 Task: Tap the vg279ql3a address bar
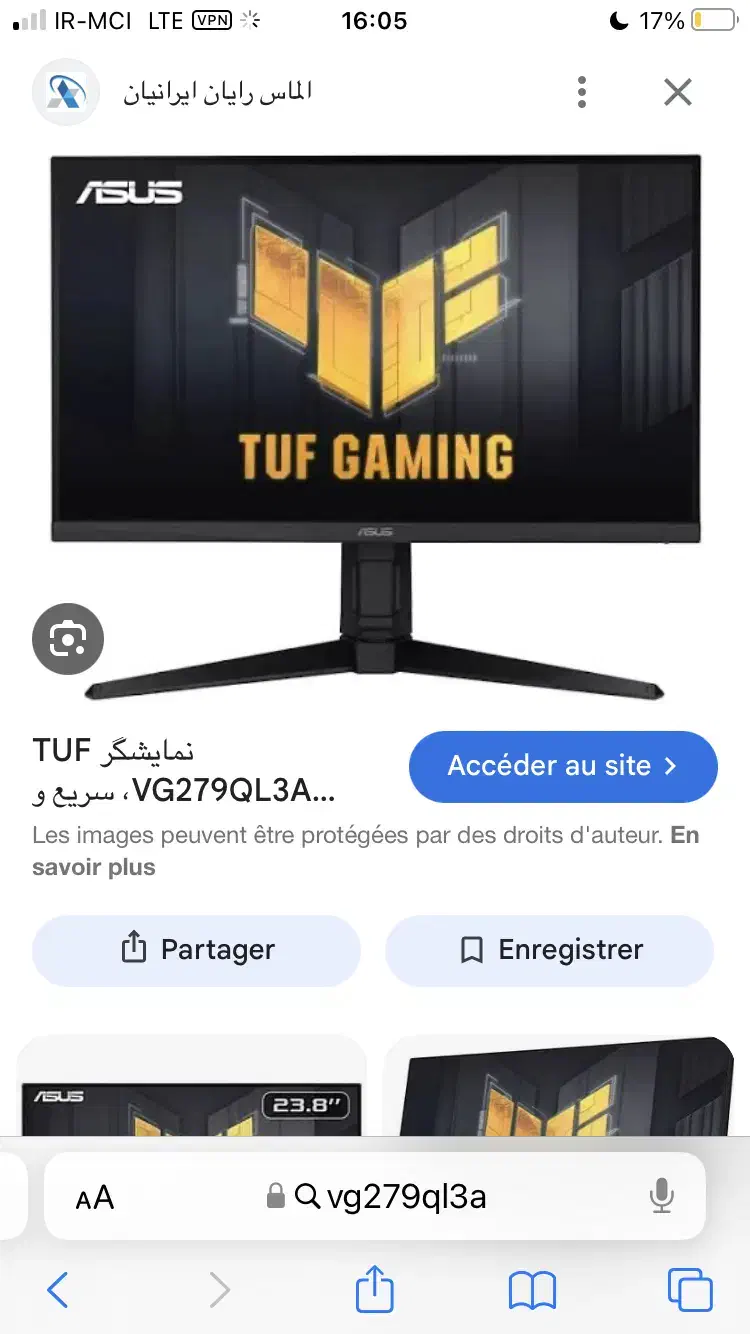(400, 1196)
